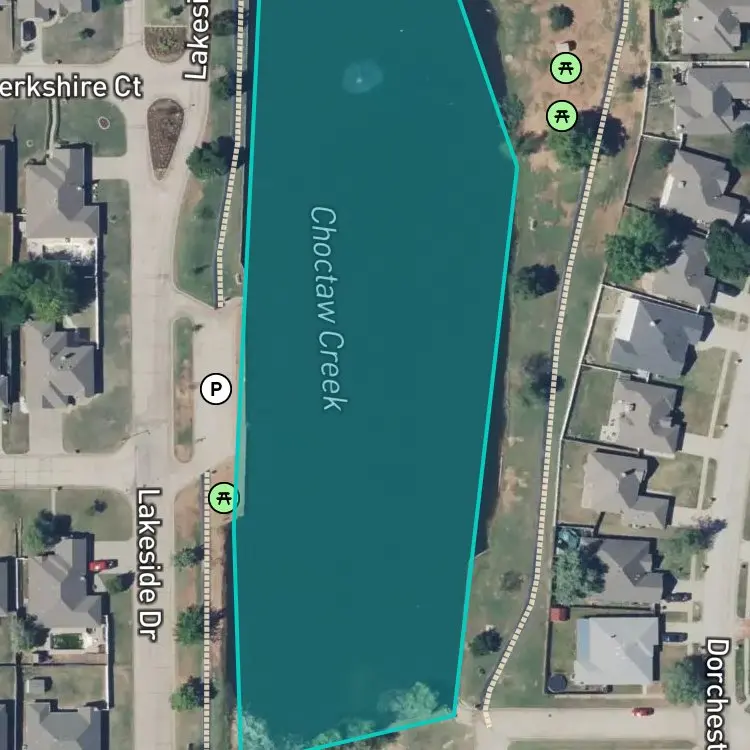The image size is (750, 750).
Task: Tap the parking marker beside Choctaw Creek
Action: click(216, 389)
